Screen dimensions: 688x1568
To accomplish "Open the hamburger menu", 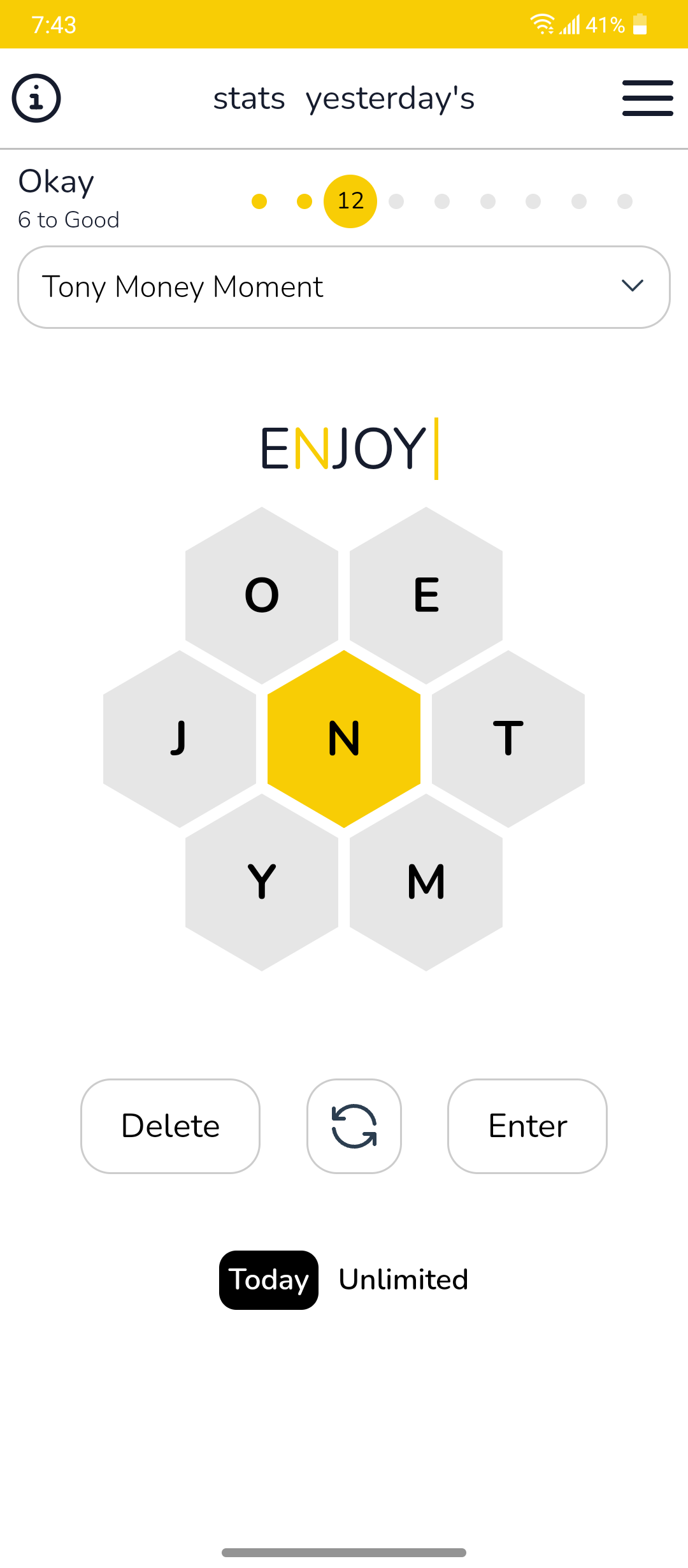I will tap(648, 98).
